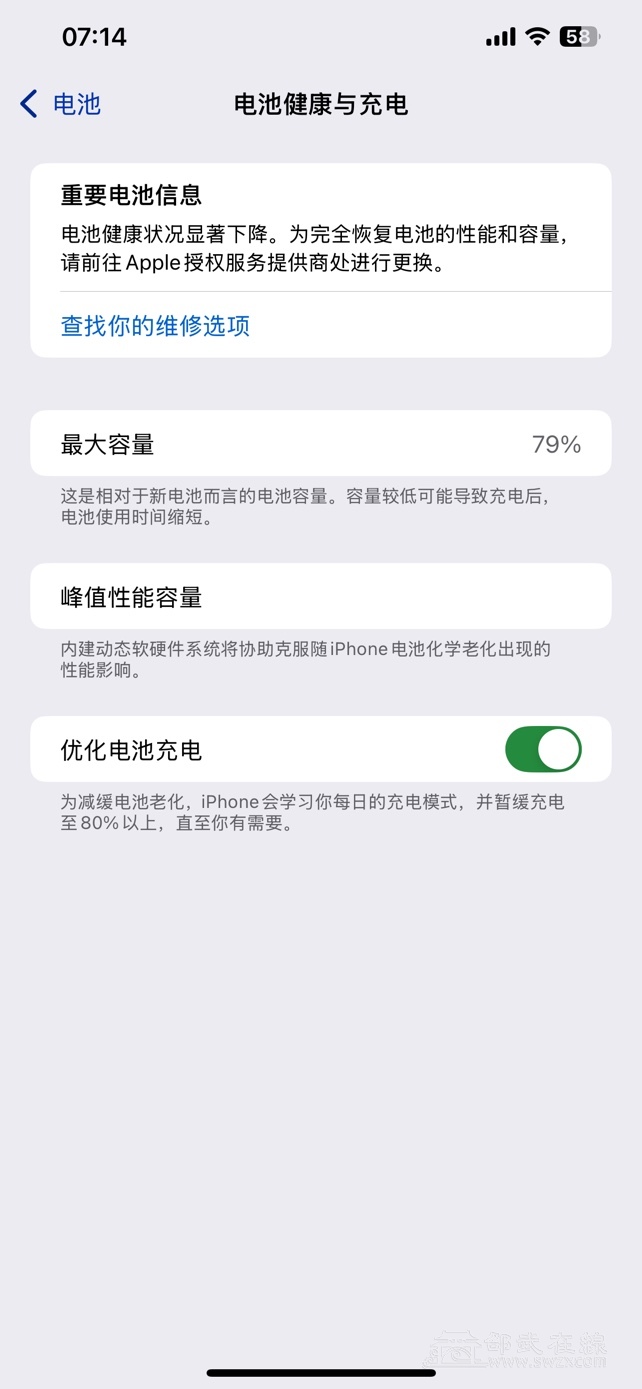
Task: Go back to the 电池 settings page
Action: click(x=61, y=104)
